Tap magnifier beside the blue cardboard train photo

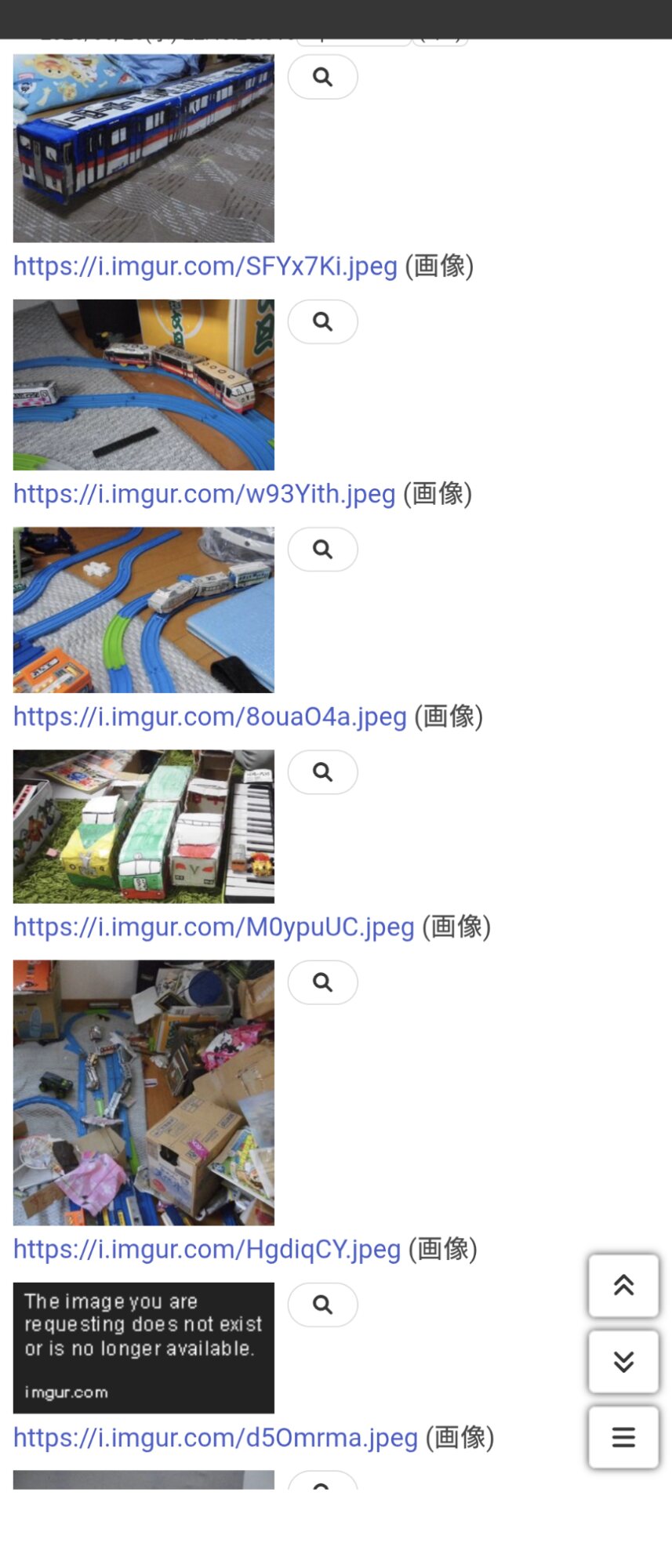click(322, 77)
